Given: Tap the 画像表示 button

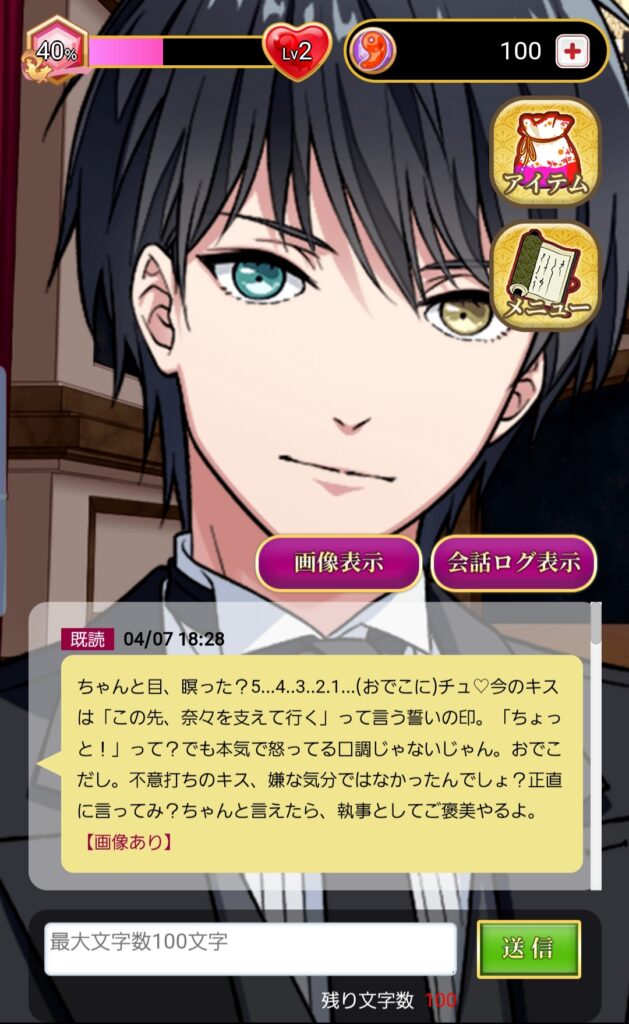Looking at the screenshot, I should (339, 563).
